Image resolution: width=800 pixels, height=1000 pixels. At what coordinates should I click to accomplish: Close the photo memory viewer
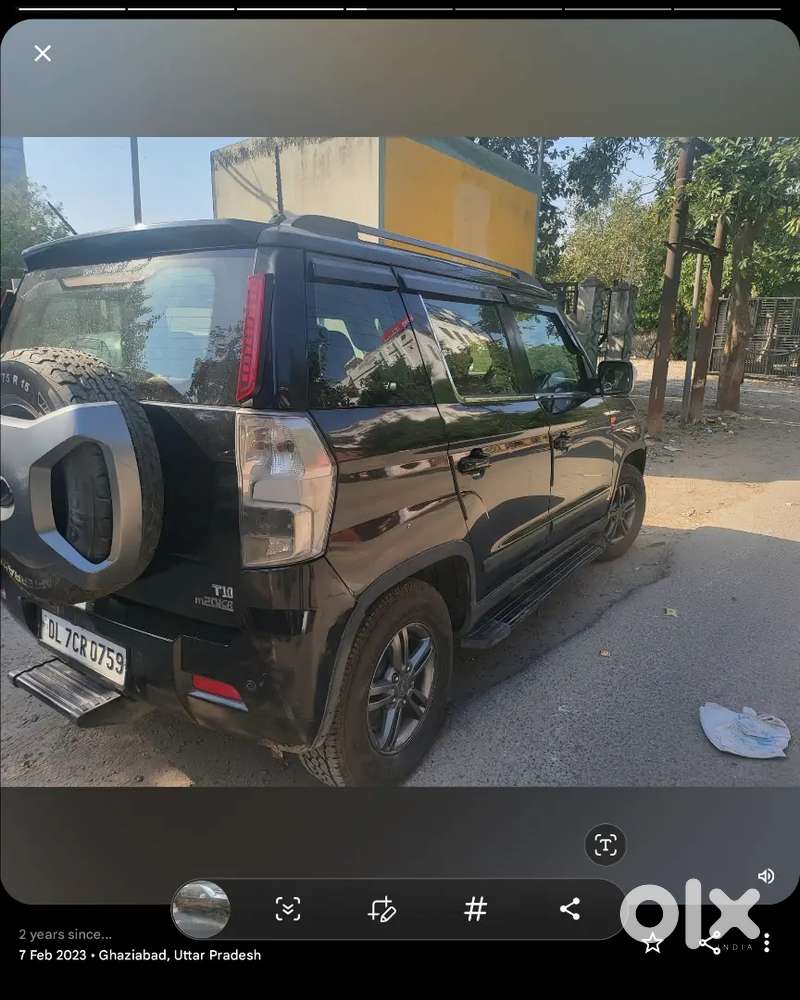tap(42, 54)
